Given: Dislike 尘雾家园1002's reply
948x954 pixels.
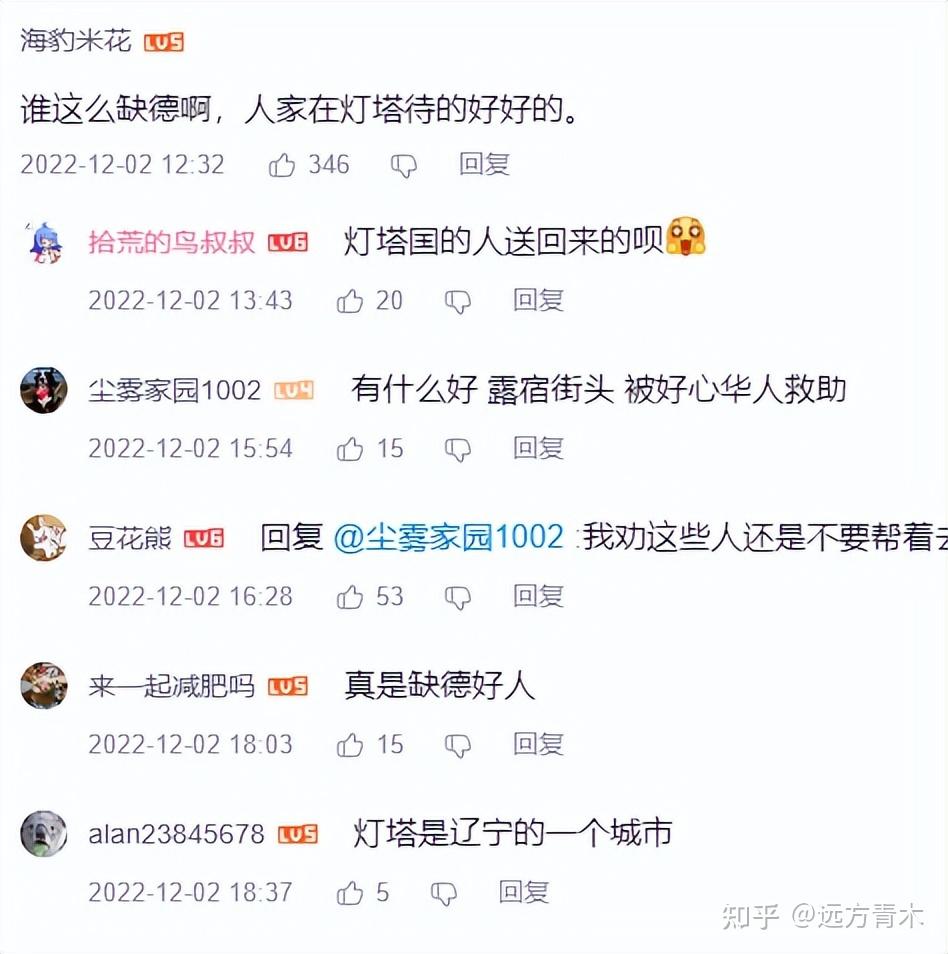Looking at the screenshot, I should pos(457,450).
